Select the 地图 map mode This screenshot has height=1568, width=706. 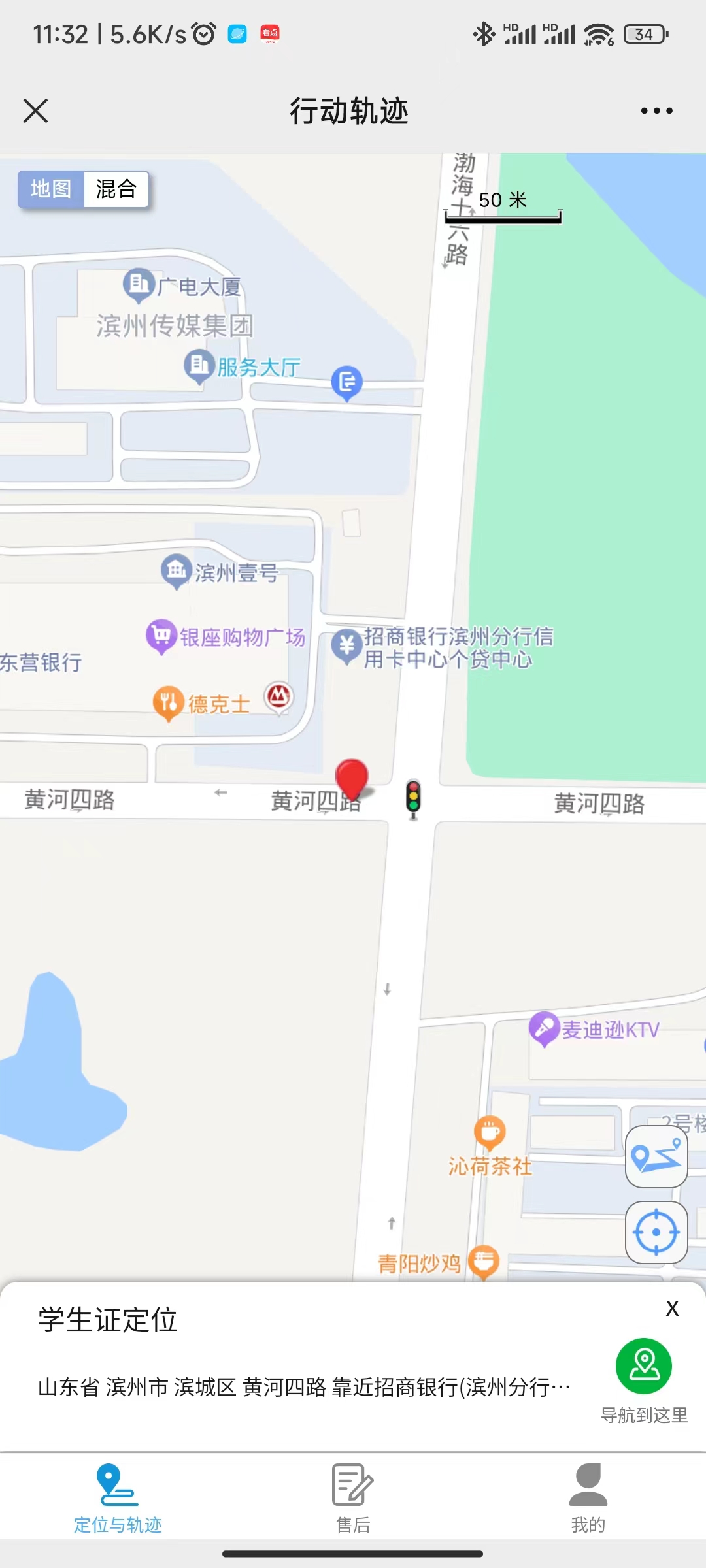51,189
